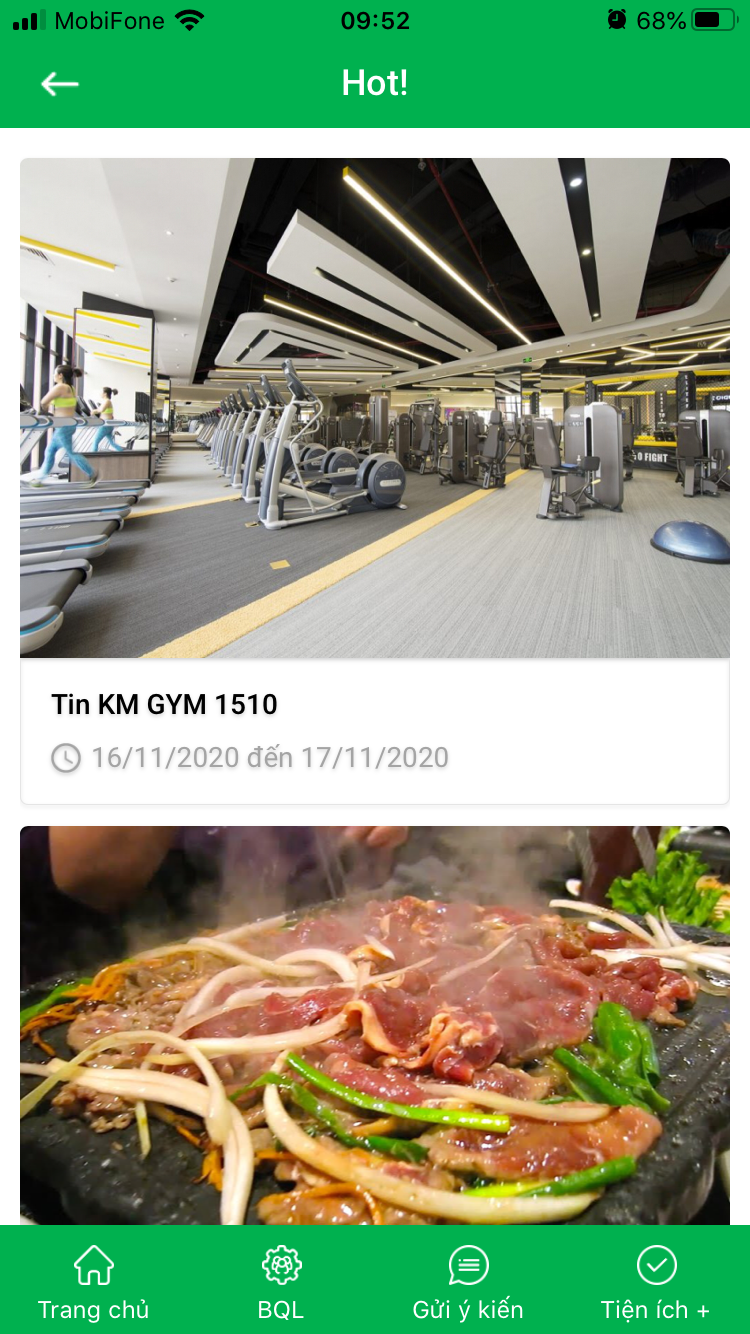Go back using the header arrow

(x=60, y=84)
